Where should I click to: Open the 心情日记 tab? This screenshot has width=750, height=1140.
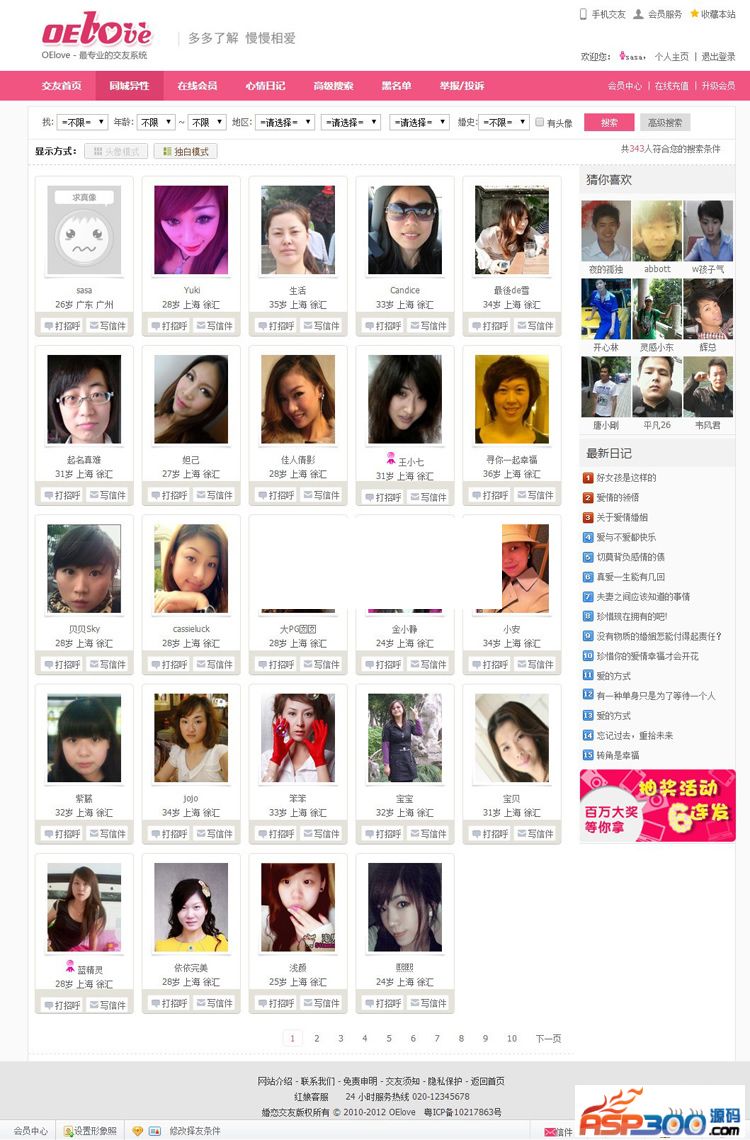(265, 86)
